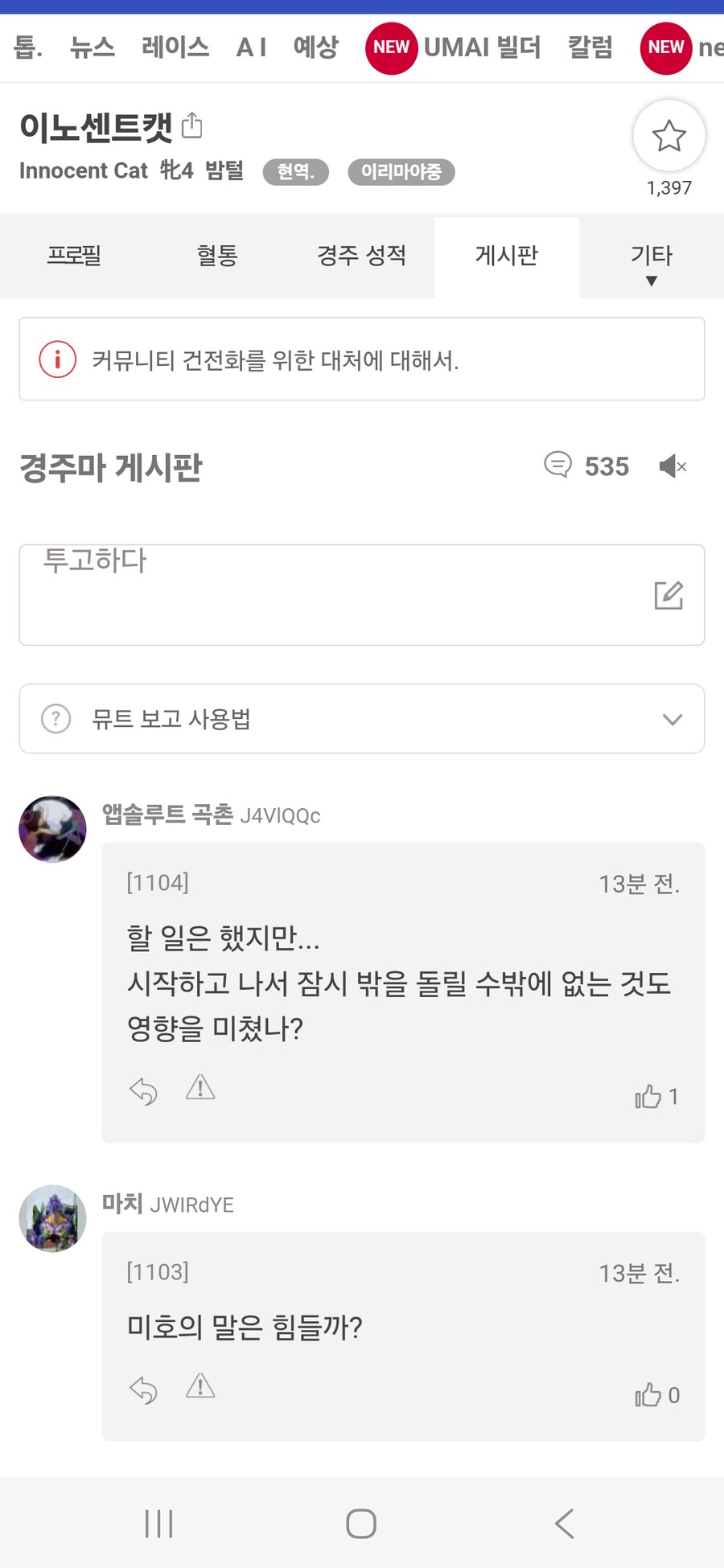724x1568 pixels.
Task: Mute board notifications via speaker icon
Action: [673, 466]
